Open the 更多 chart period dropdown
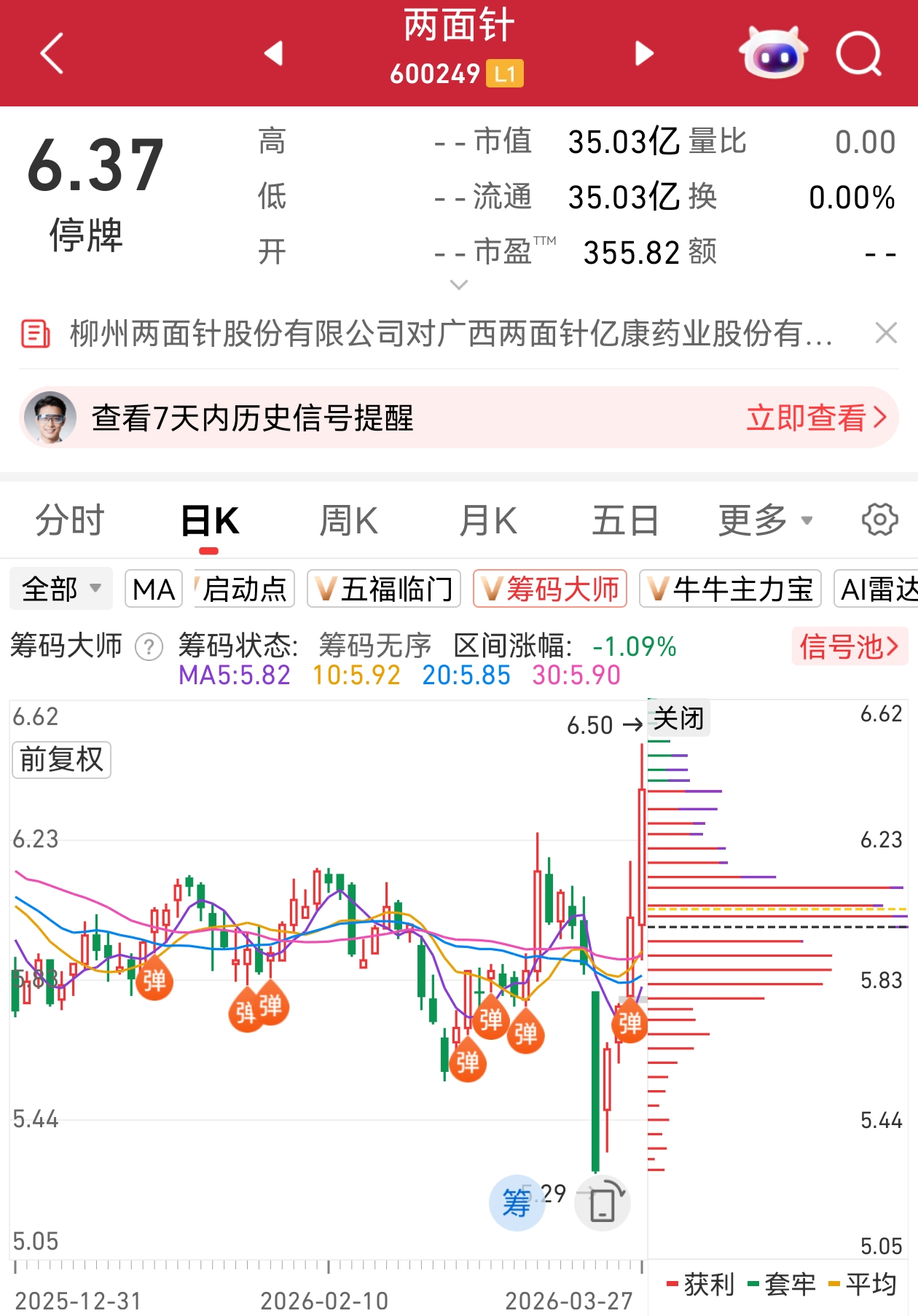 pos(764,521)
